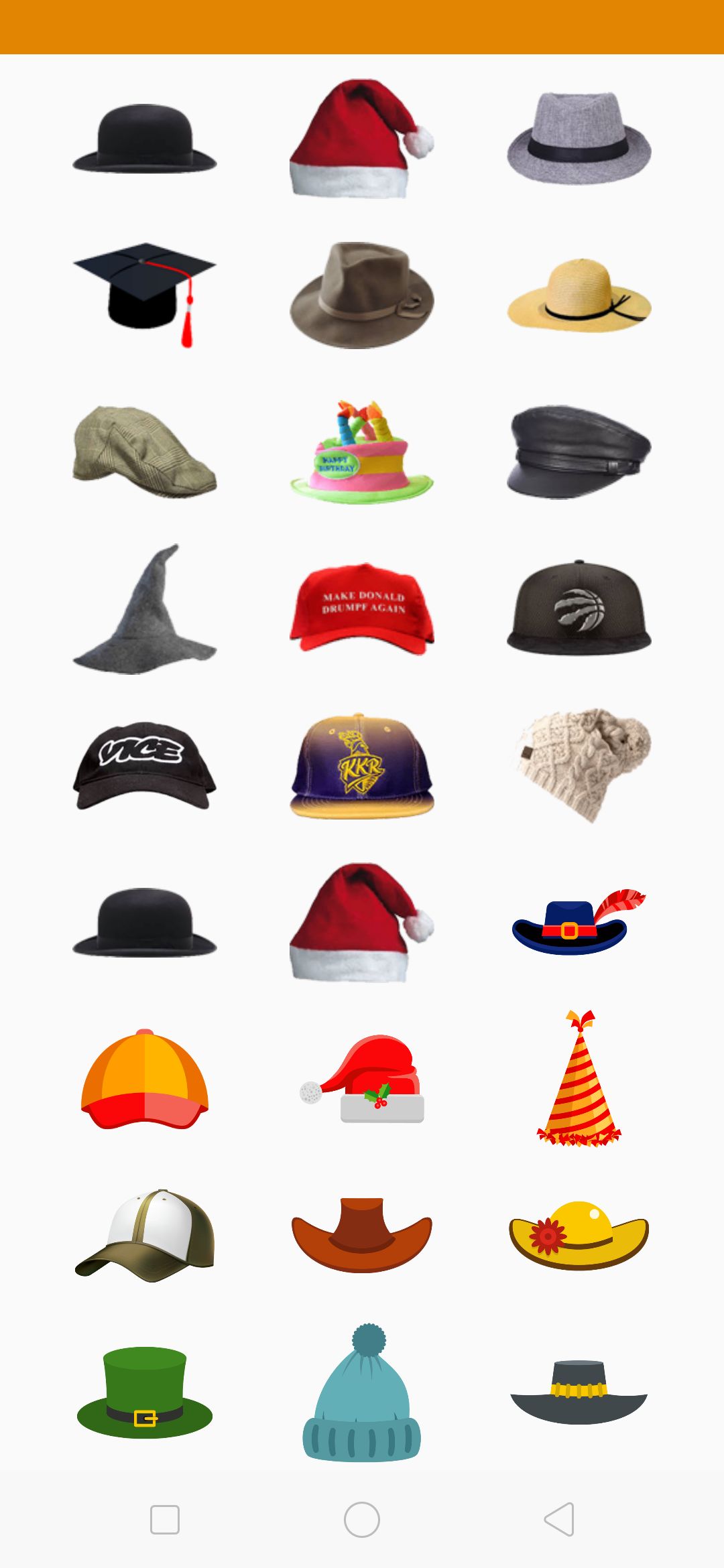Choose the striped party cone hat
Screen dimensions: 724x1568
point(579,1079)
